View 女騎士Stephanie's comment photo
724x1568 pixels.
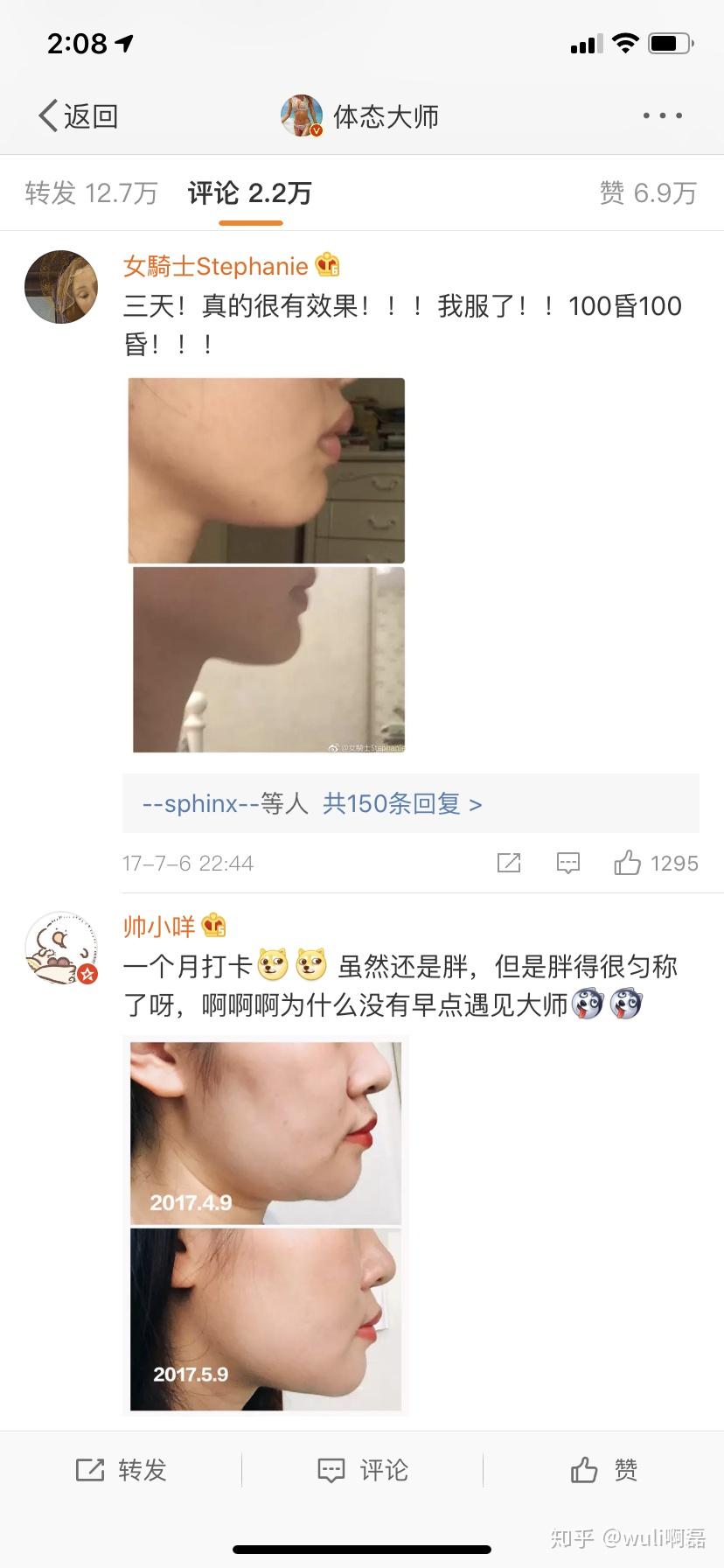click(x=267, y=565)
